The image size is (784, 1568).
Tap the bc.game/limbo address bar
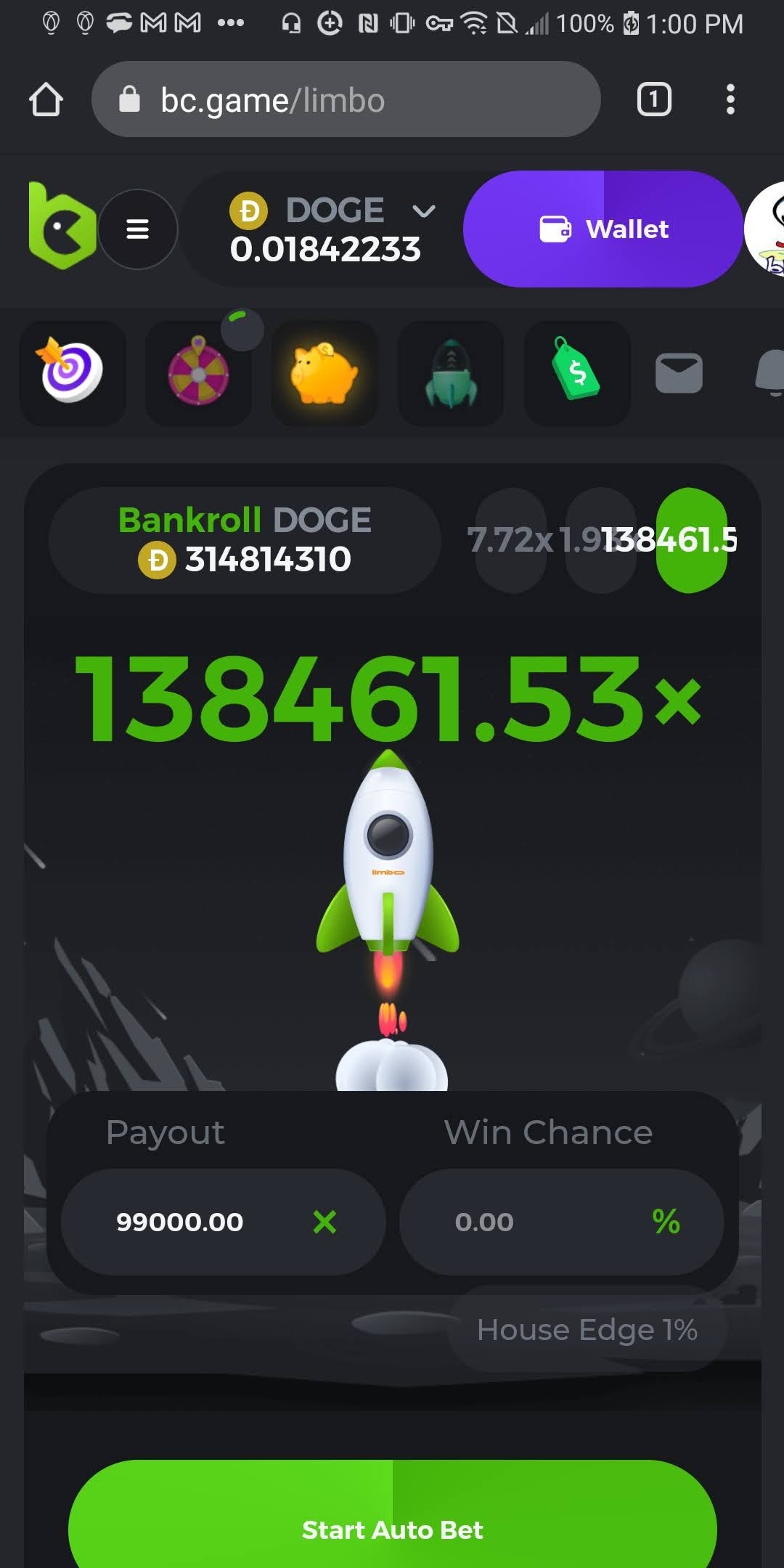click(346, 99)
